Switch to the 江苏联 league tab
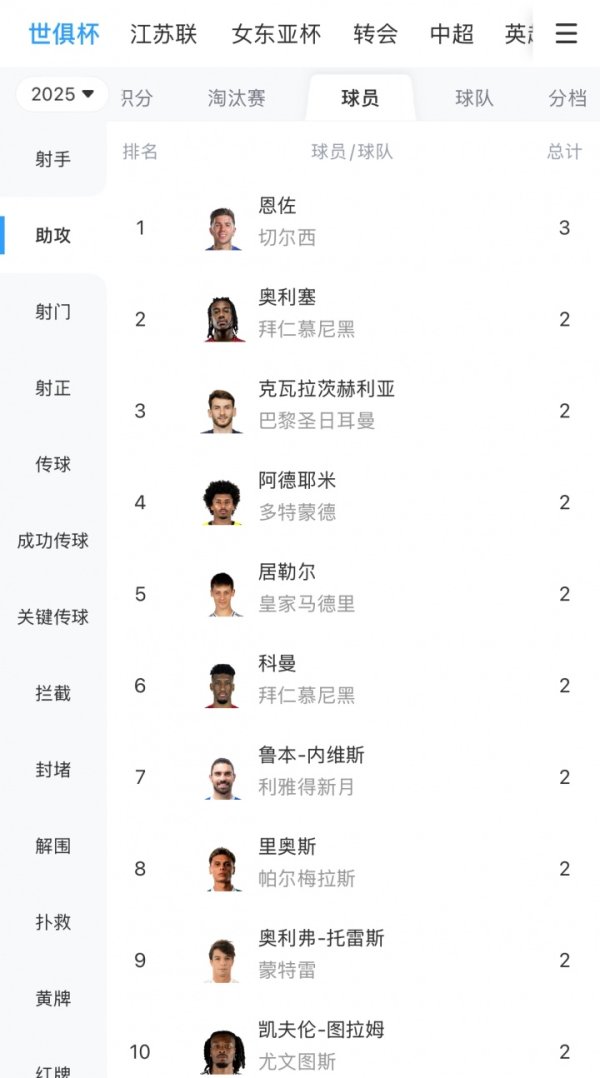This screenshot has height=1078, width=600. click(164, 34)
